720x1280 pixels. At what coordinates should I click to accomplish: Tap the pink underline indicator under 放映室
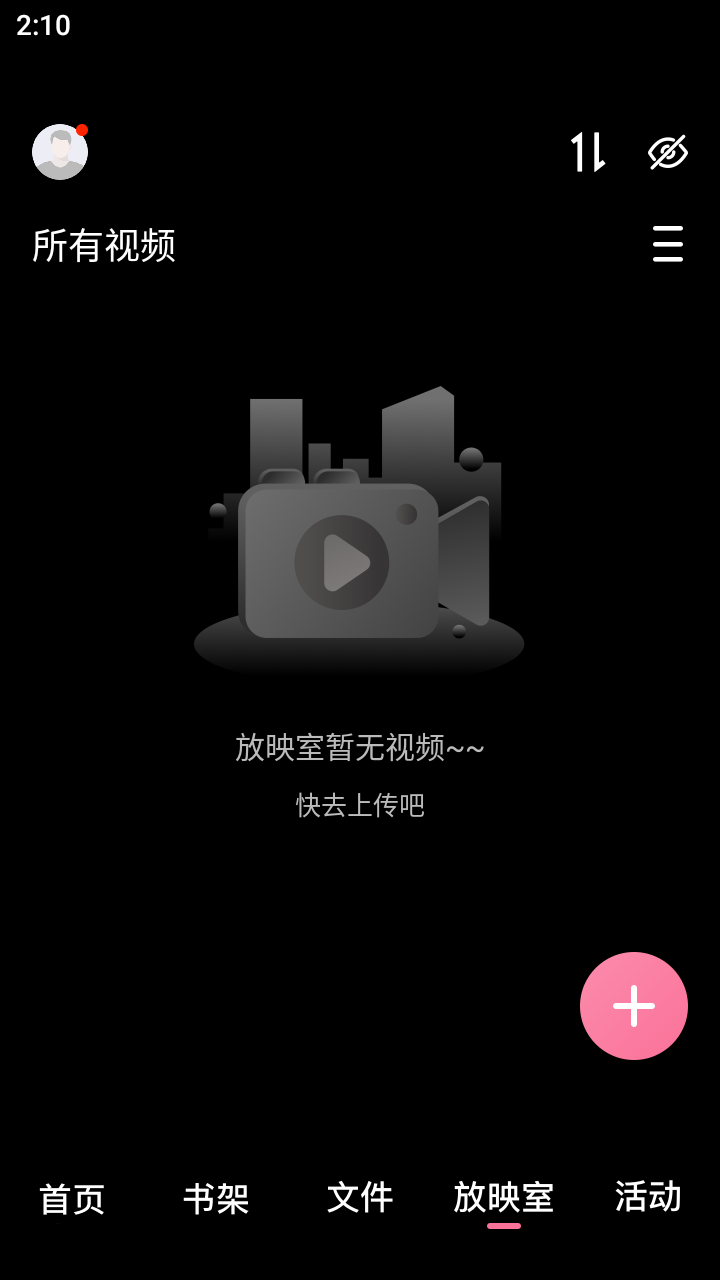504,1224
